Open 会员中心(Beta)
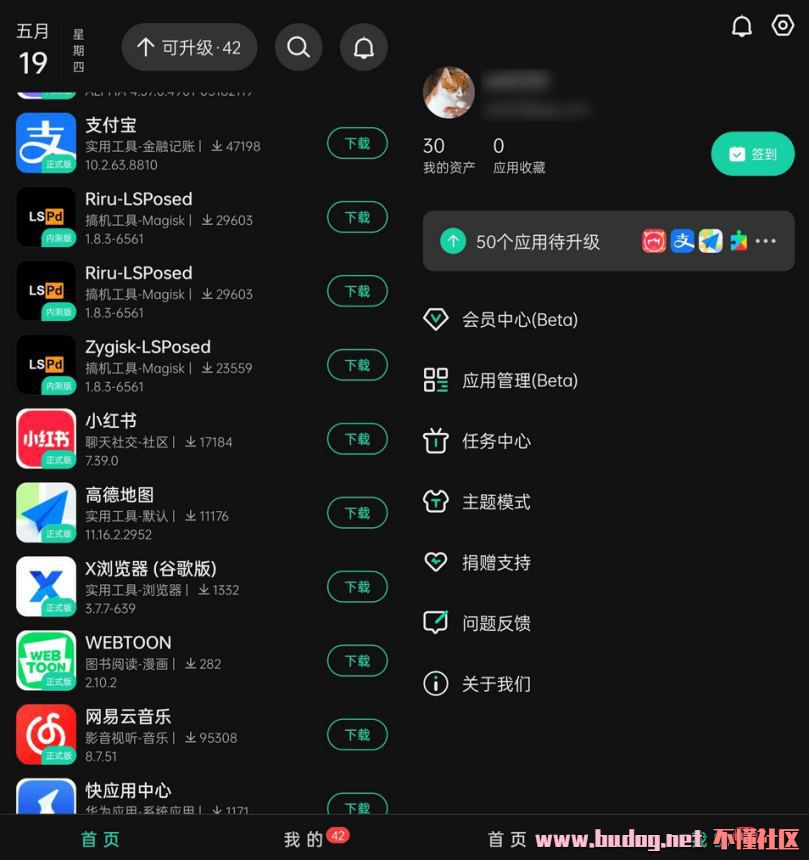The image size is (809, 860). pos(519,320)
